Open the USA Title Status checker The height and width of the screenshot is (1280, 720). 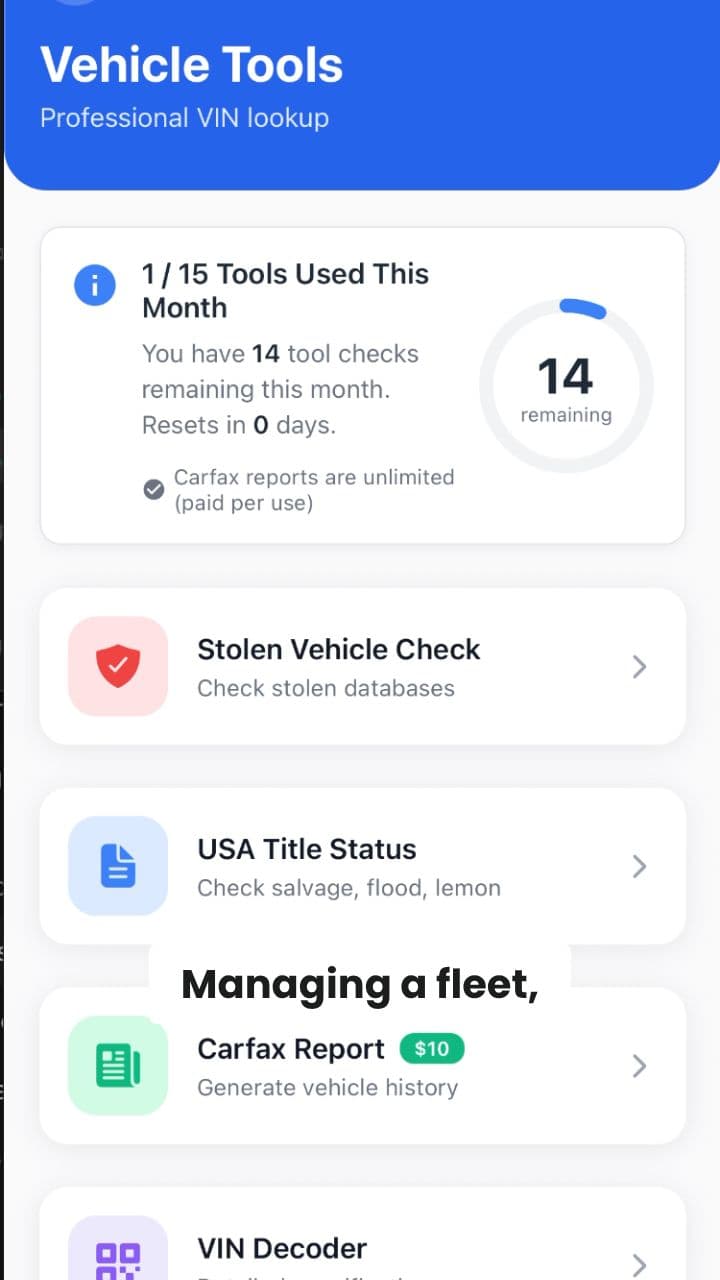360,866
